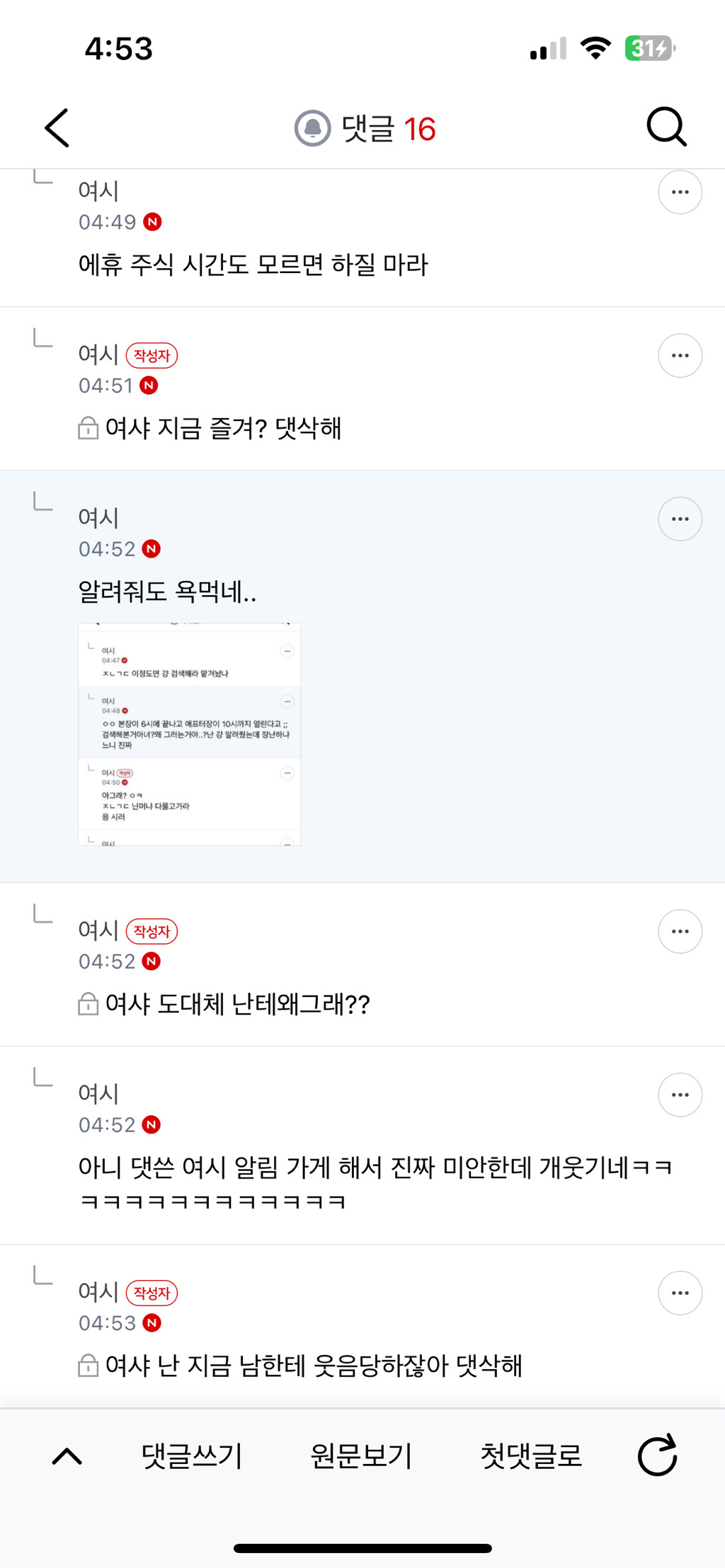Tap the up arrow in the bottom bar
725x1568 pixels.
tap(67, 1456)
